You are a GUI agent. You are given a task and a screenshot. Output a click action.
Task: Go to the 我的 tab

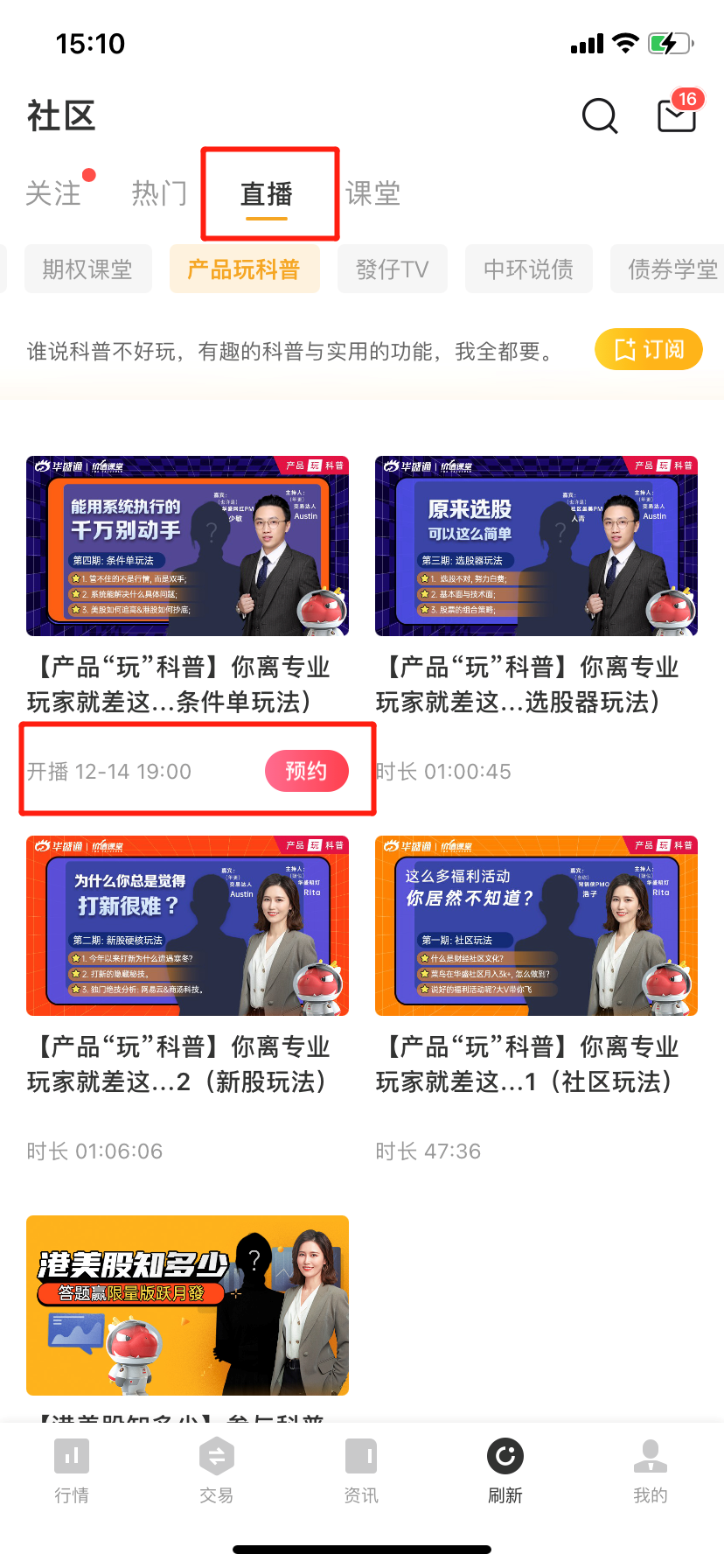pos(651,1471)
